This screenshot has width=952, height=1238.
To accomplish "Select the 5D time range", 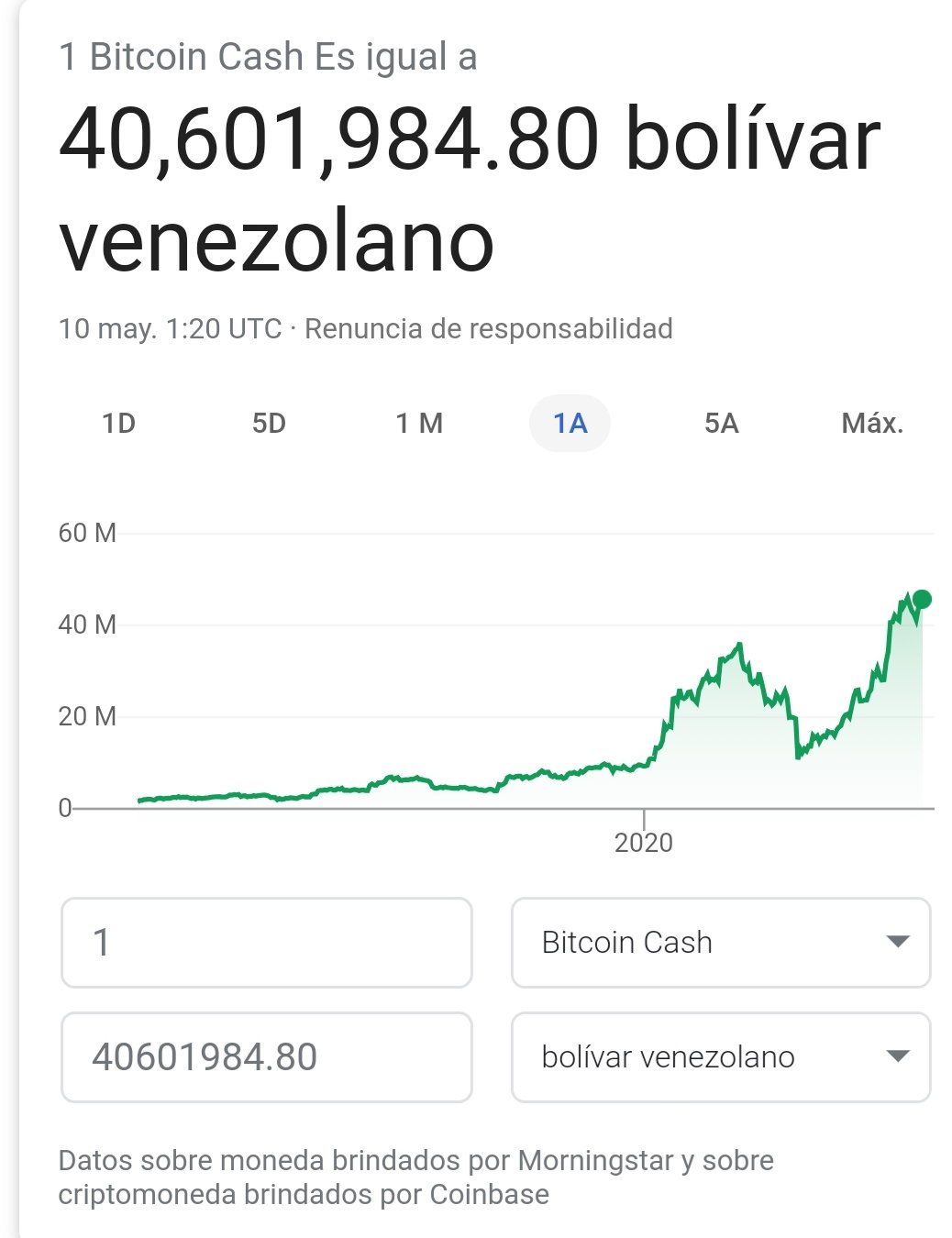I will click(269, 423).
